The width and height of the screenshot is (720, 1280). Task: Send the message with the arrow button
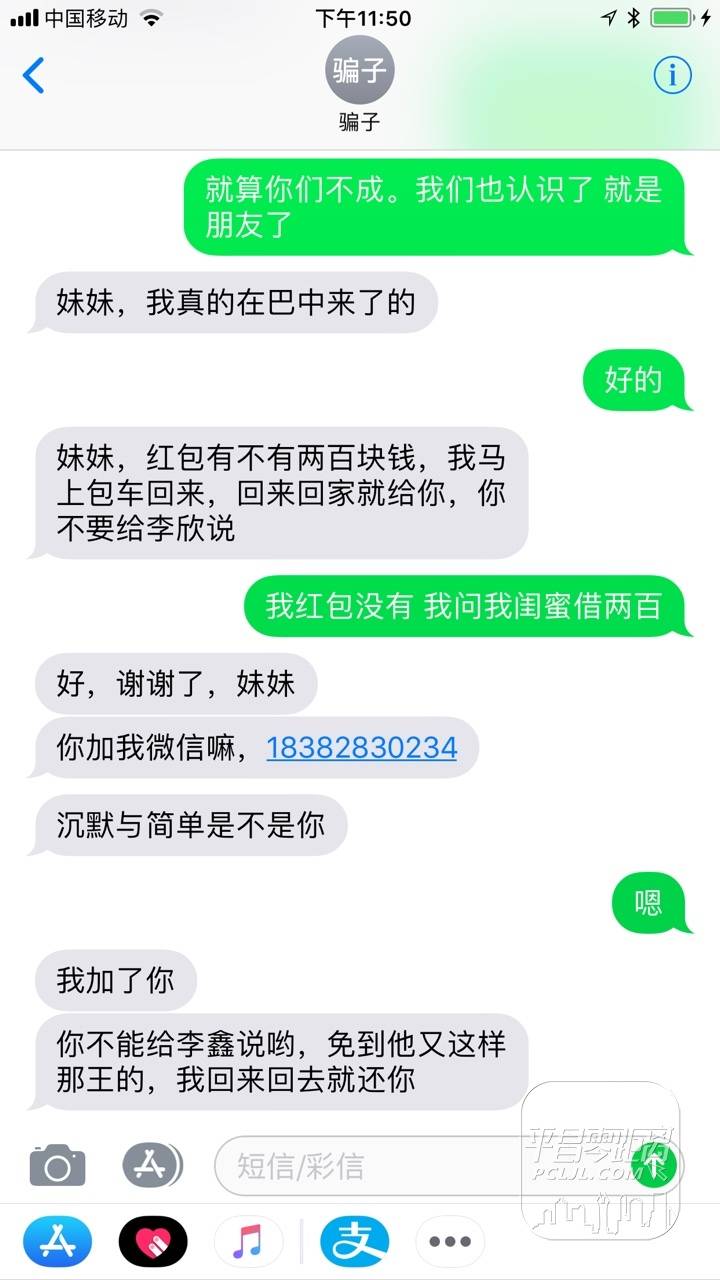click(x=657, y=1165)
